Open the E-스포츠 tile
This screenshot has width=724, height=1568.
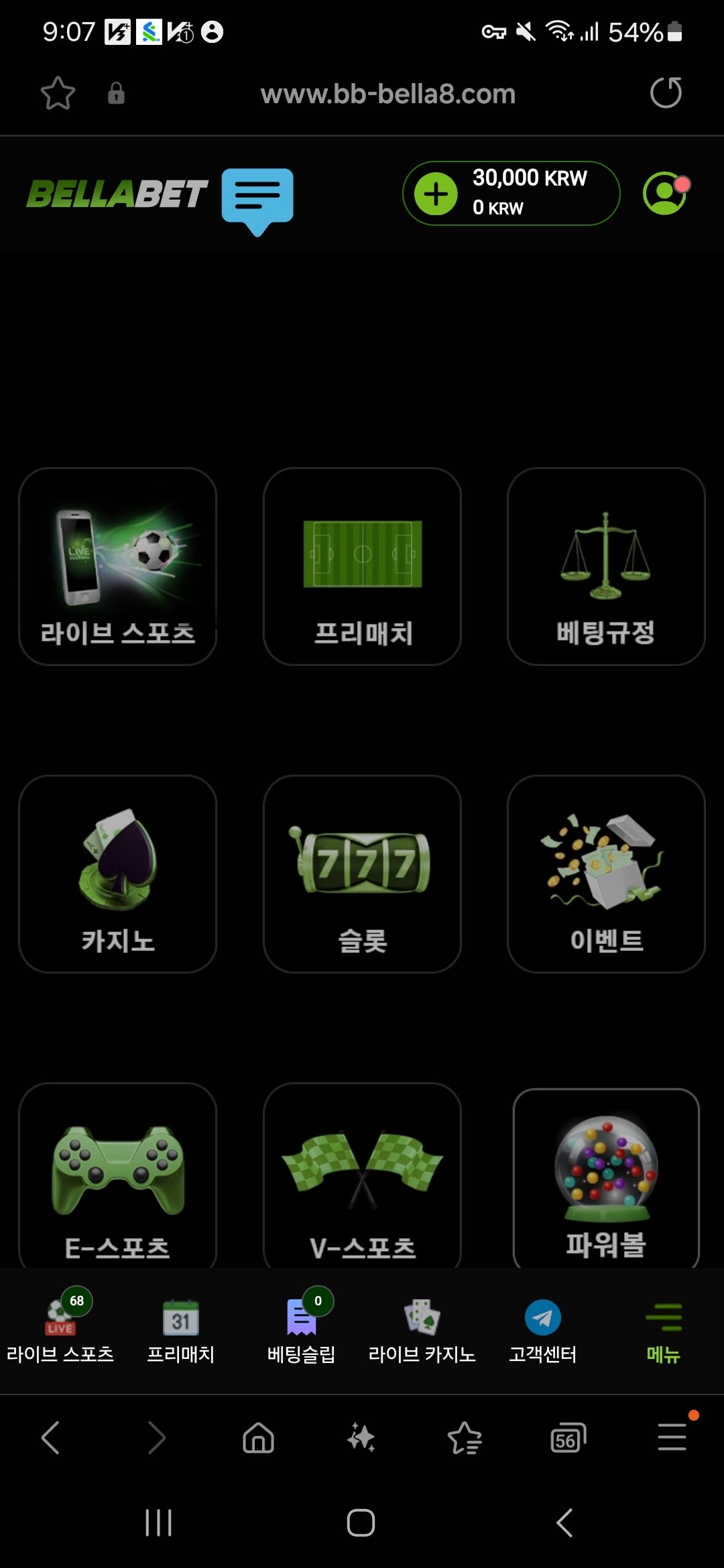[x=118, y=1179]
